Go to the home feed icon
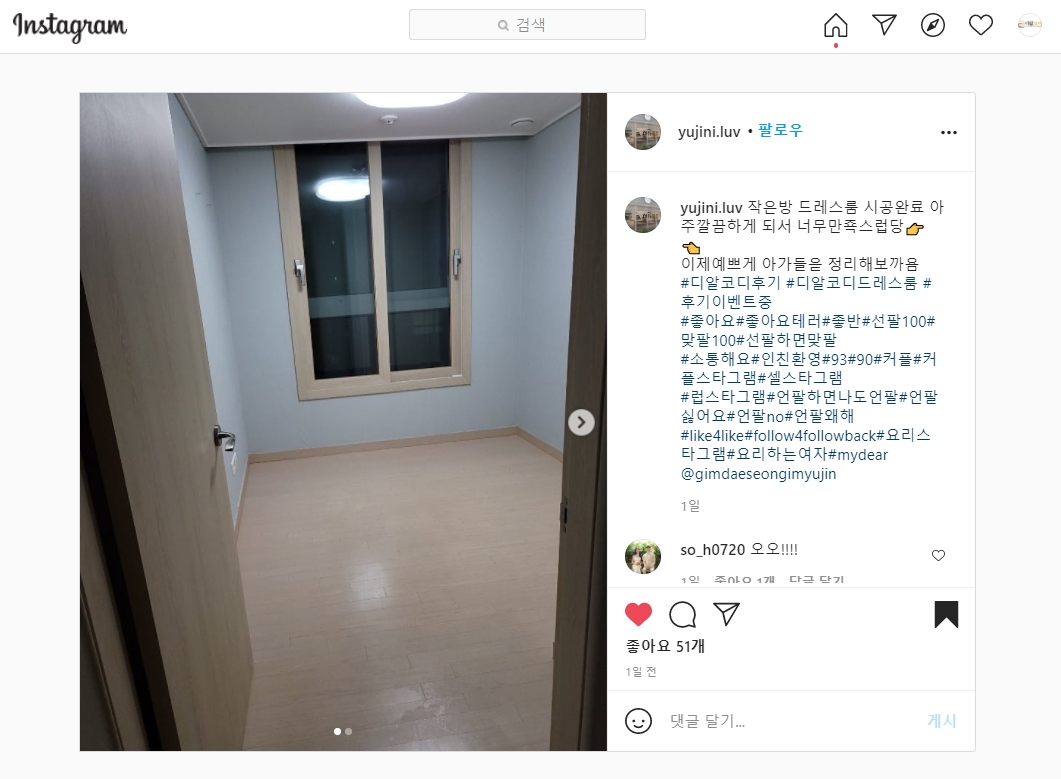 coord(835,25)
